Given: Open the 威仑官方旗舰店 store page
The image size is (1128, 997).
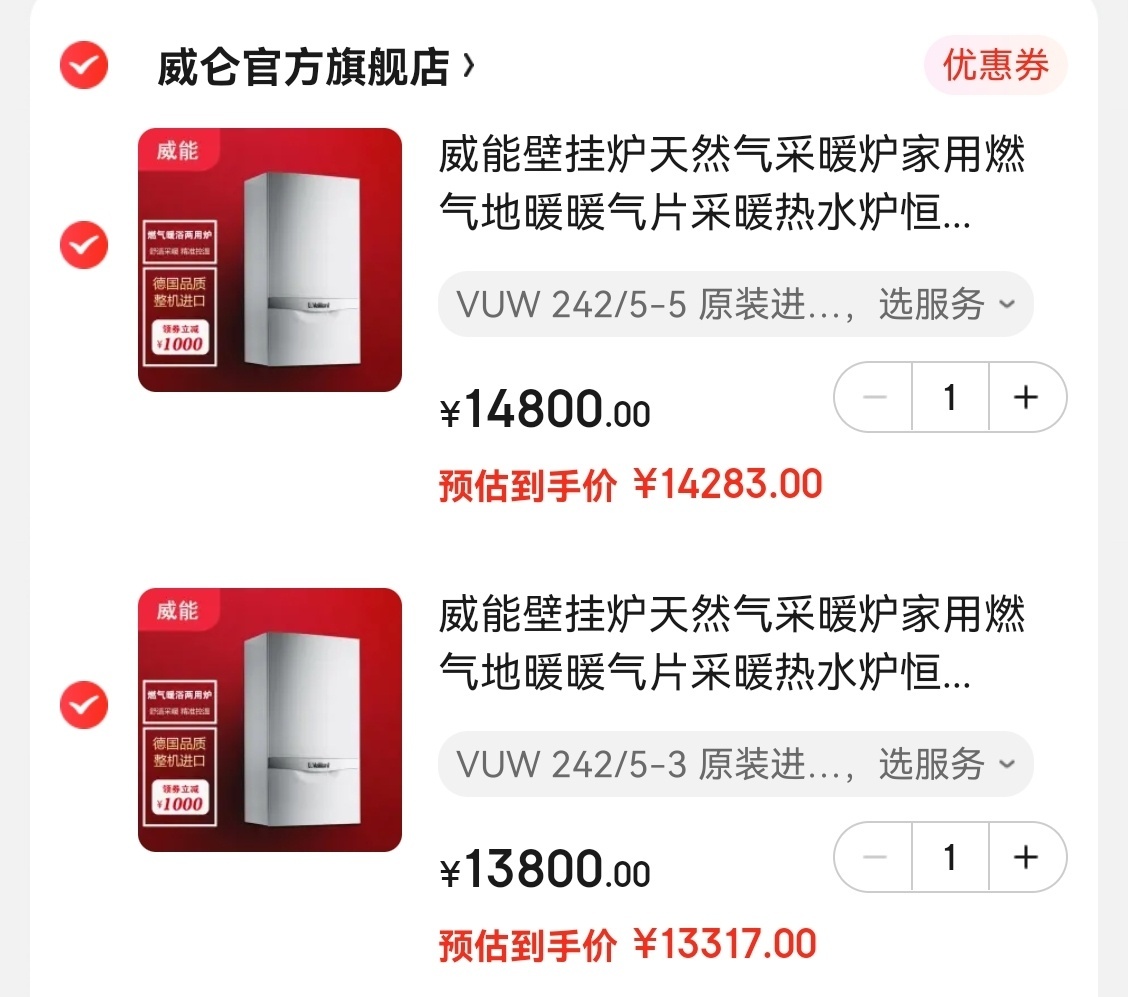Looking at the screenshot, I should coord(315,66).
